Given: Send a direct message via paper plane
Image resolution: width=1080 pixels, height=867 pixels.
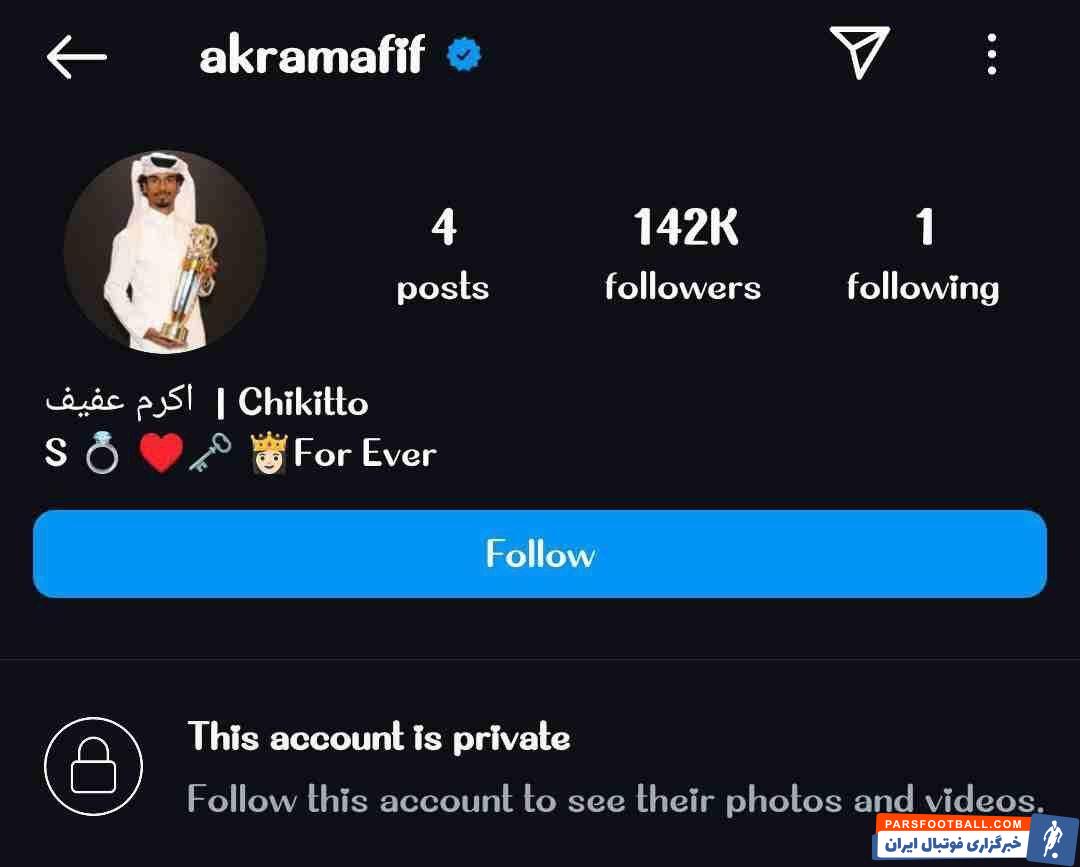Looking at the screenshot, I should tap(859, 53).
